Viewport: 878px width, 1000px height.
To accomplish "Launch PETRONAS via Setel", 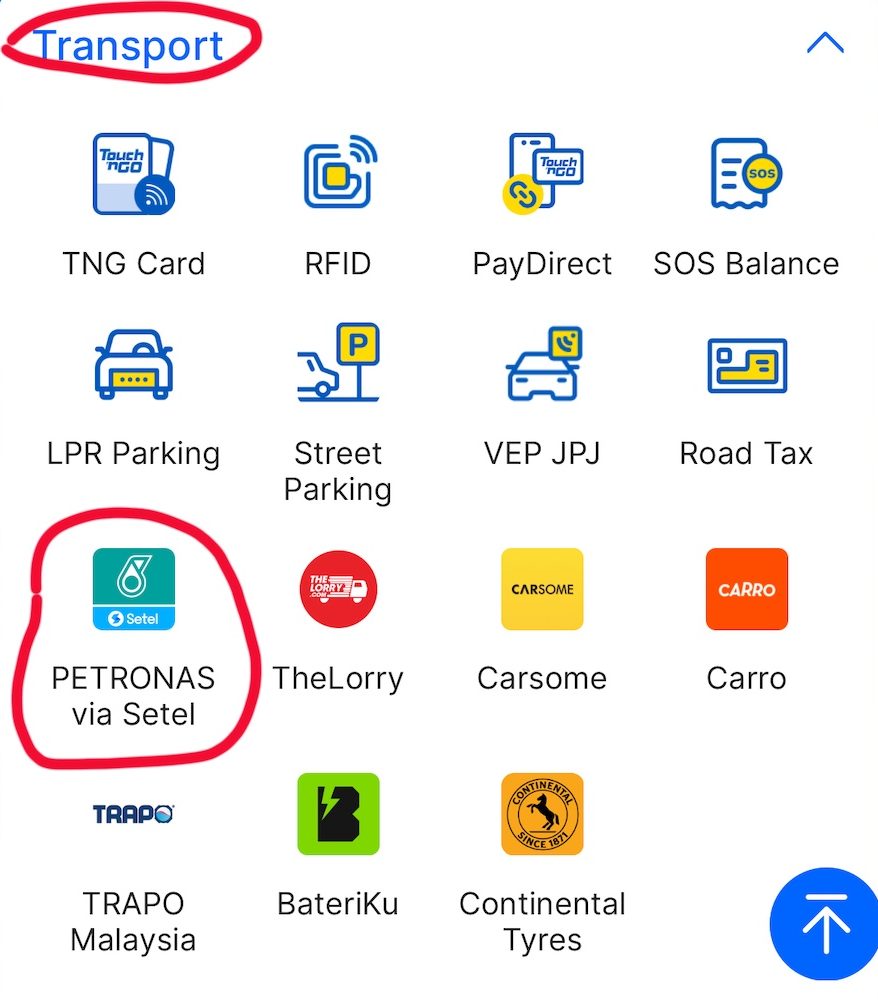I will coord(133,590).
